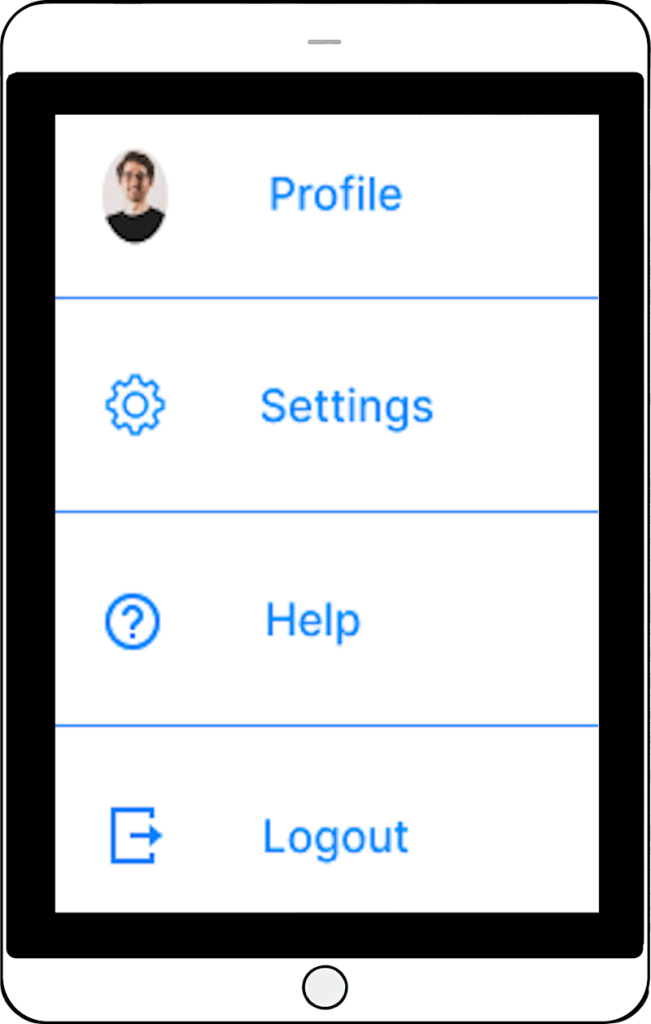Viewport: 651px width, 1024px height.
Task: Open the Settings menu item
Action: [346, 406]
